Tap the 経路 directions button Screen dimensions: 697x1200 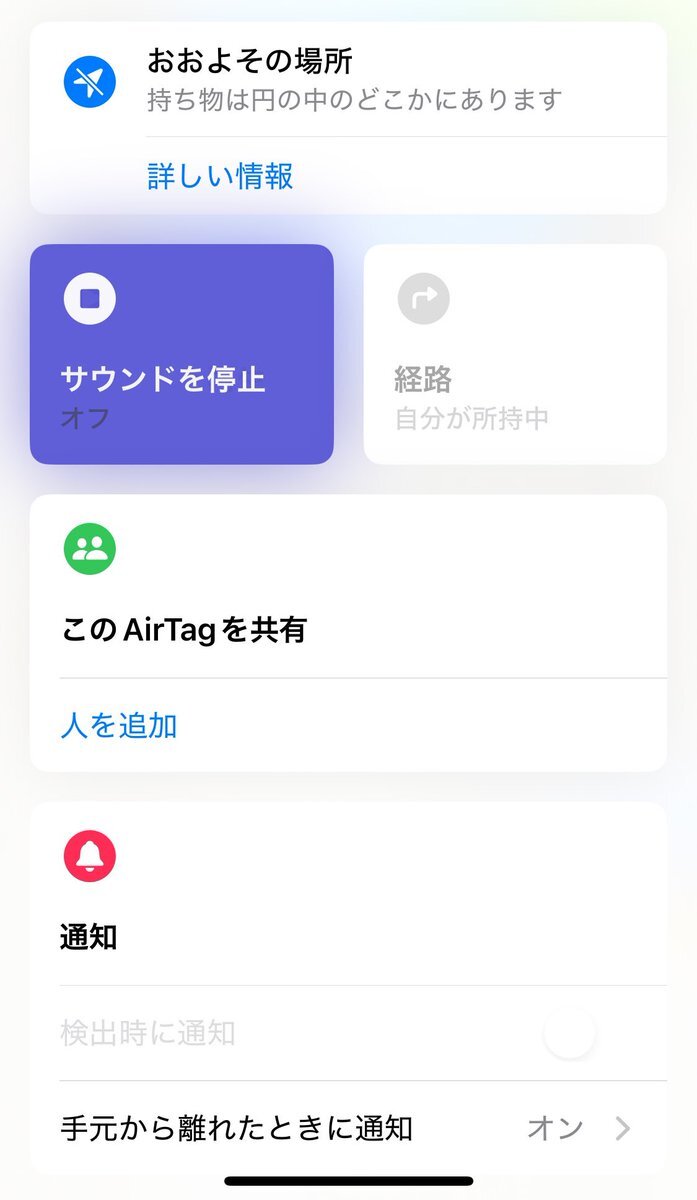coord(515,354)
